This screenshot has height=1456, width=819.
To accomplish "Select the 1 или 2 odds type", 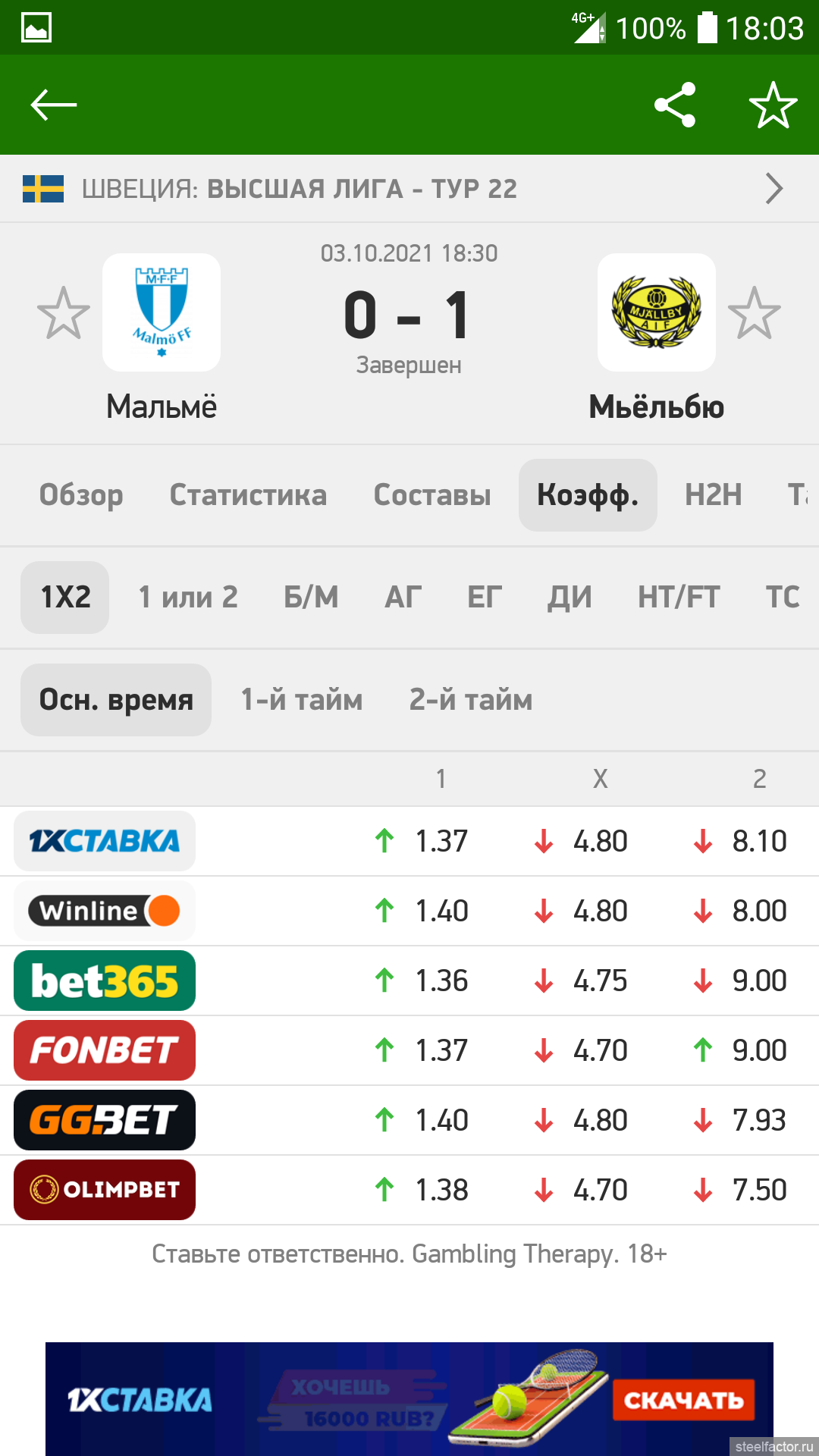I will point(188,598).
